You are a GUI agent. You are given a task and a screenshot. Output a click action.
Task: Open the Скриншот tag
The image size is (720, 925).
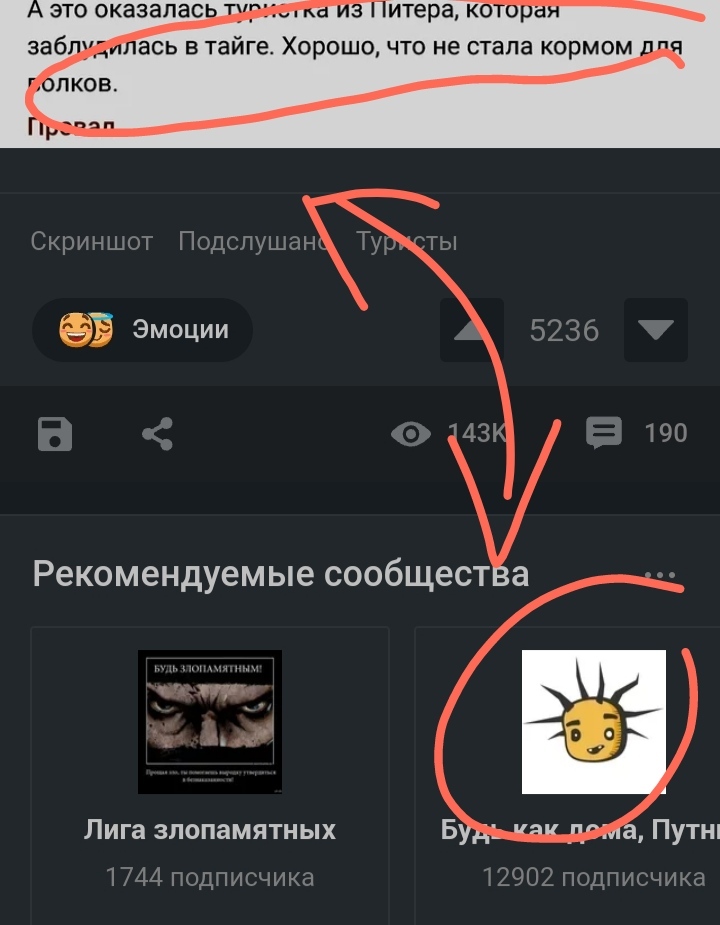91,241
